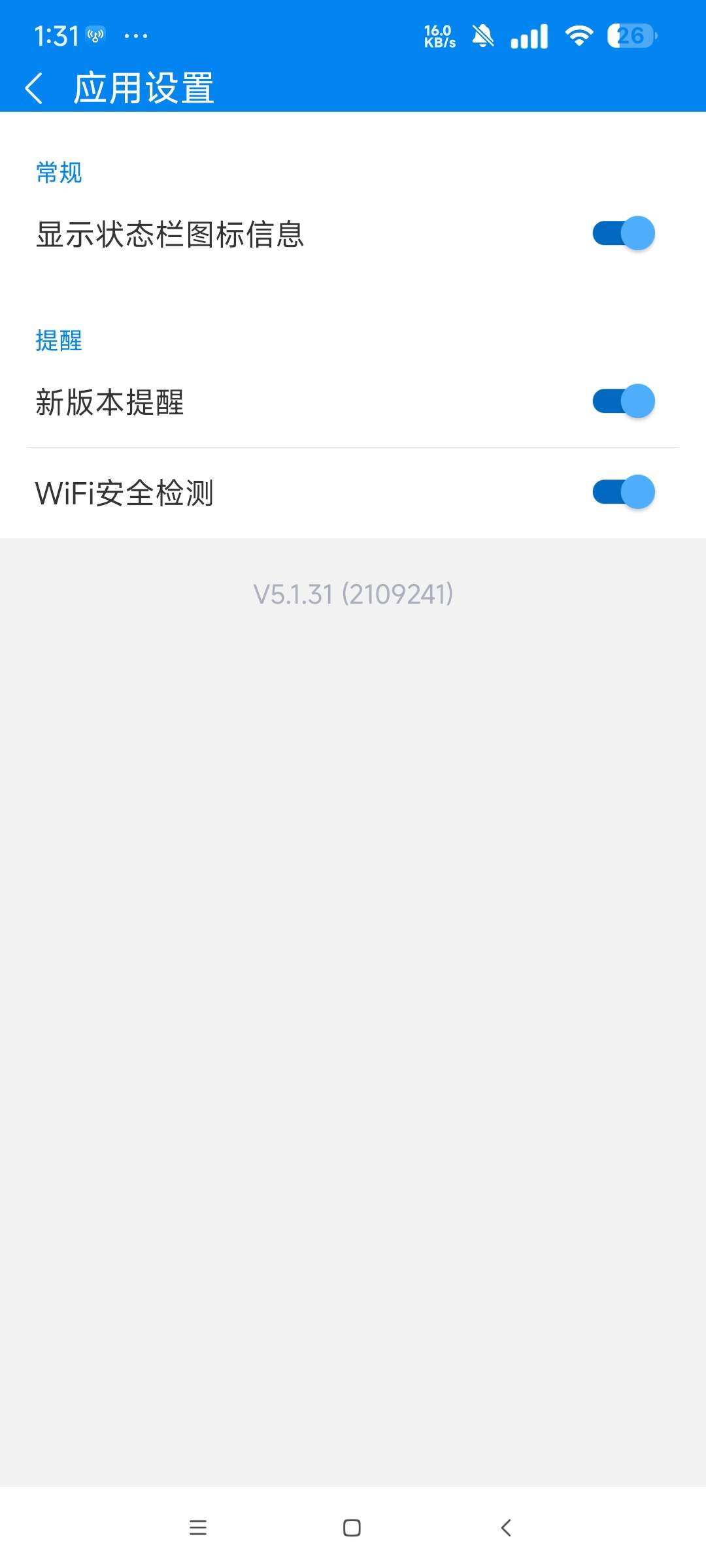Tap the battery indicator showing 26

[x=629, y=37]
